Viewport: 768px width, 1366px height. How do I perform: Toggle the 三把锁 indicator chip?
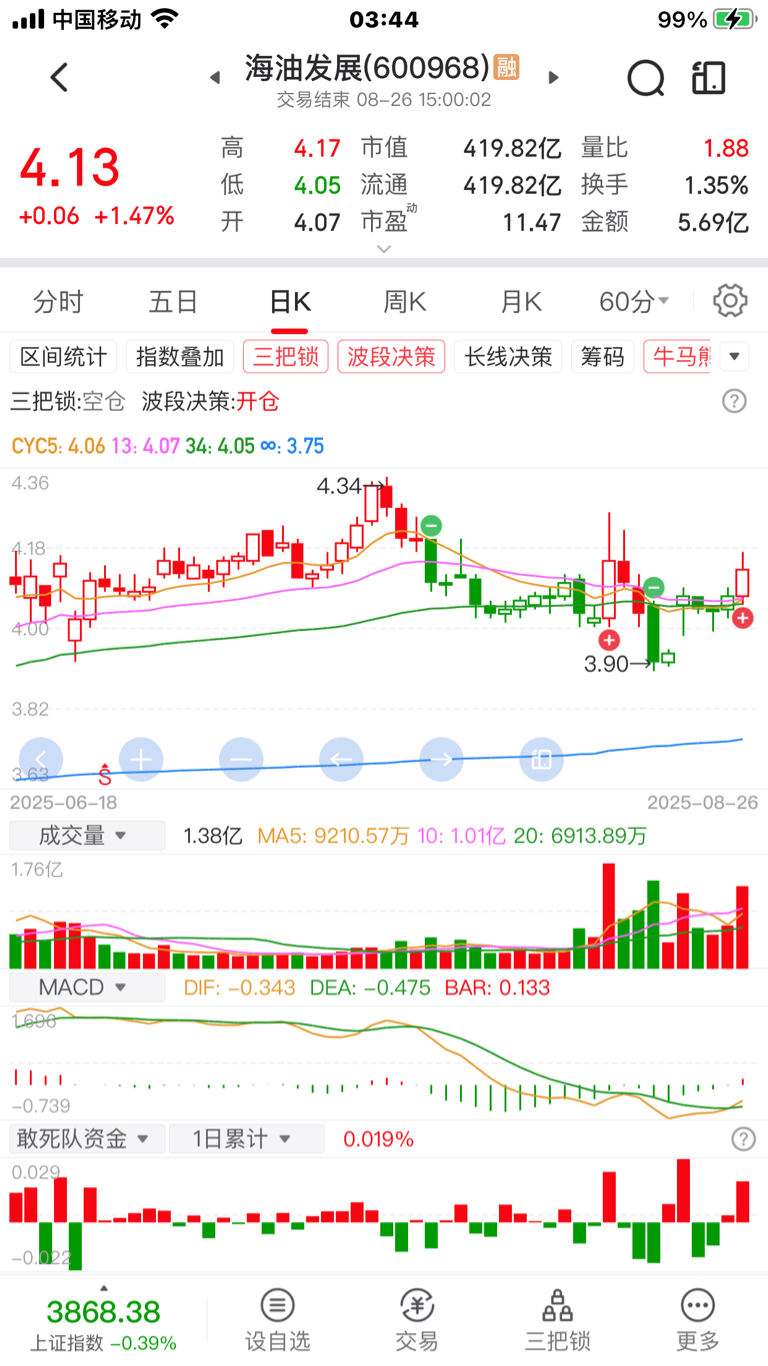coord(286,357)
